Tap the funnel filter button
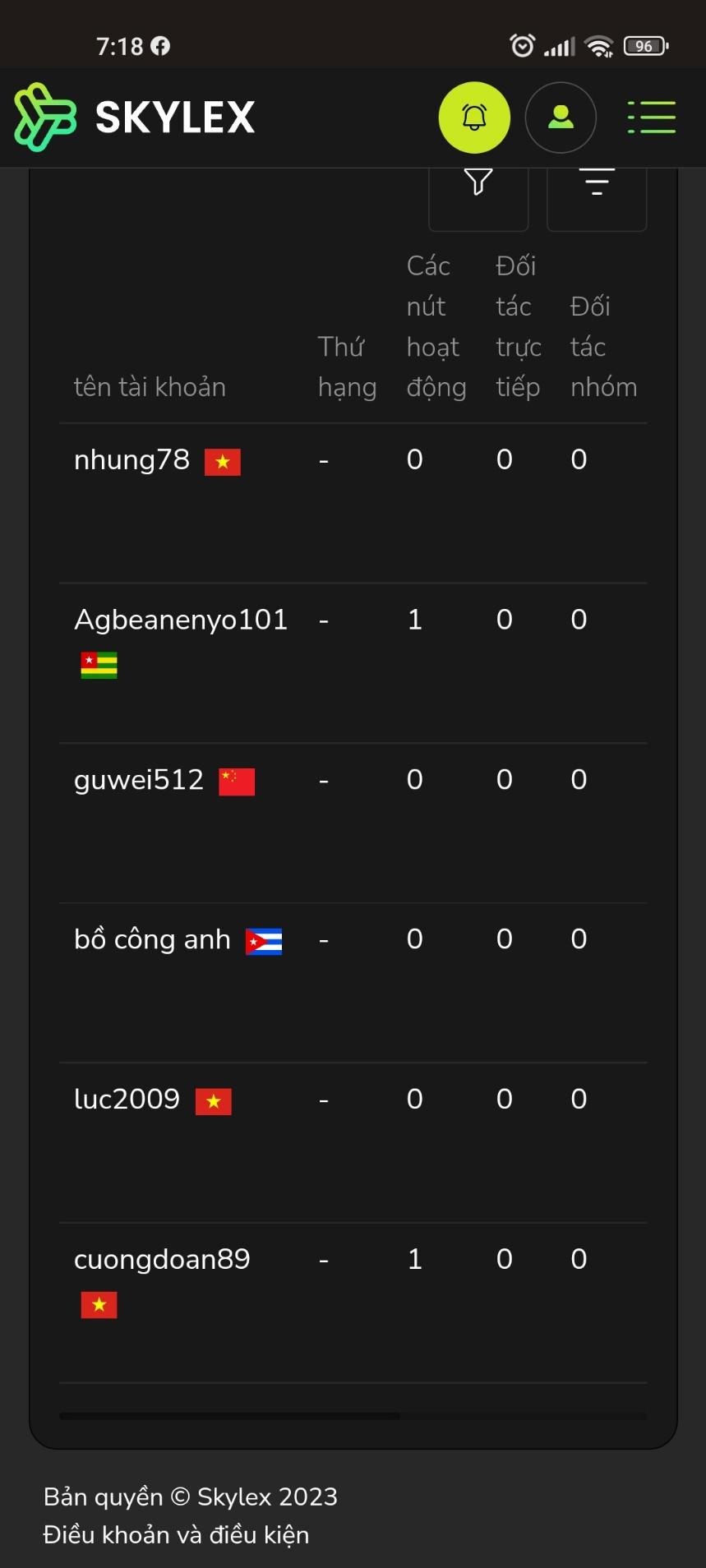Viewport: 706px width, 1568px height. [x=478, y=194]
